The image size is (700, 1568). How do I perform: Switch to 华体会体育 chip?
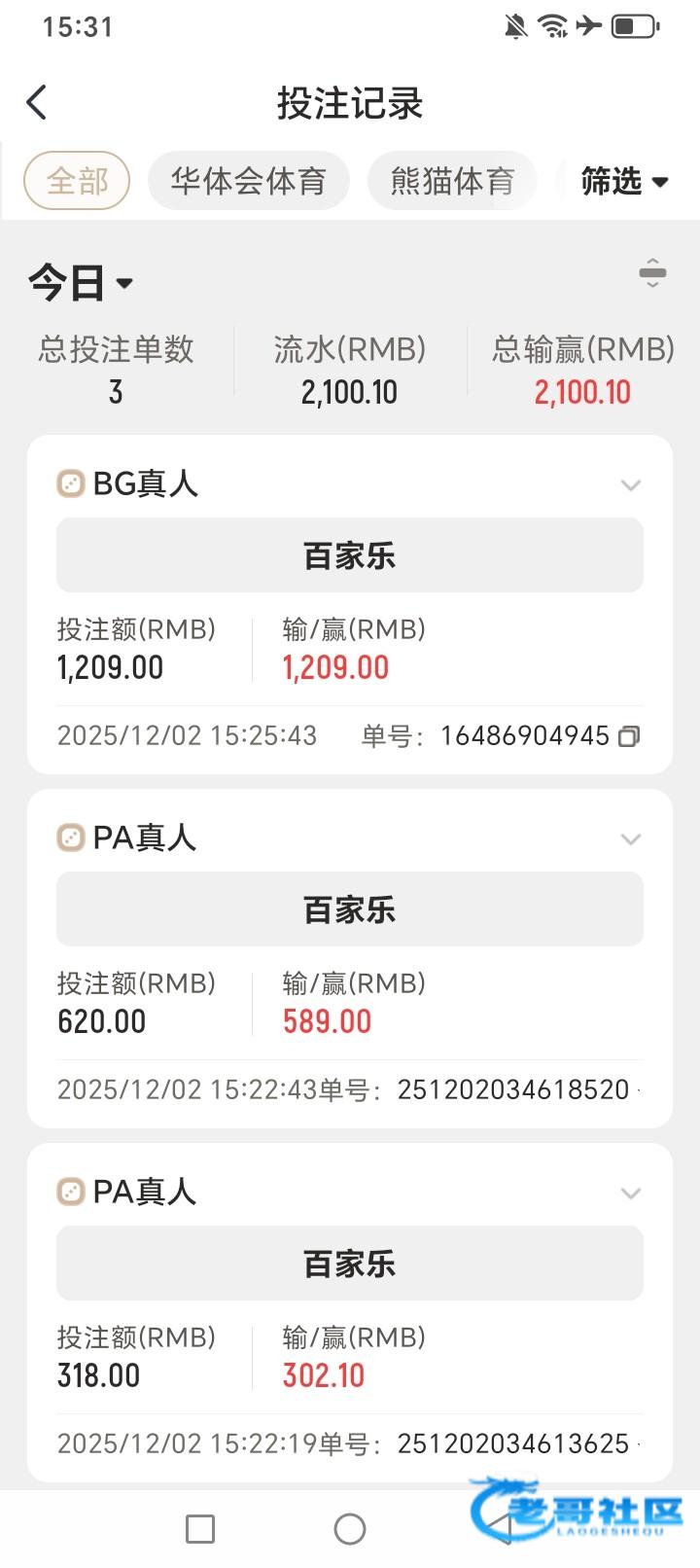click(248, 181)
